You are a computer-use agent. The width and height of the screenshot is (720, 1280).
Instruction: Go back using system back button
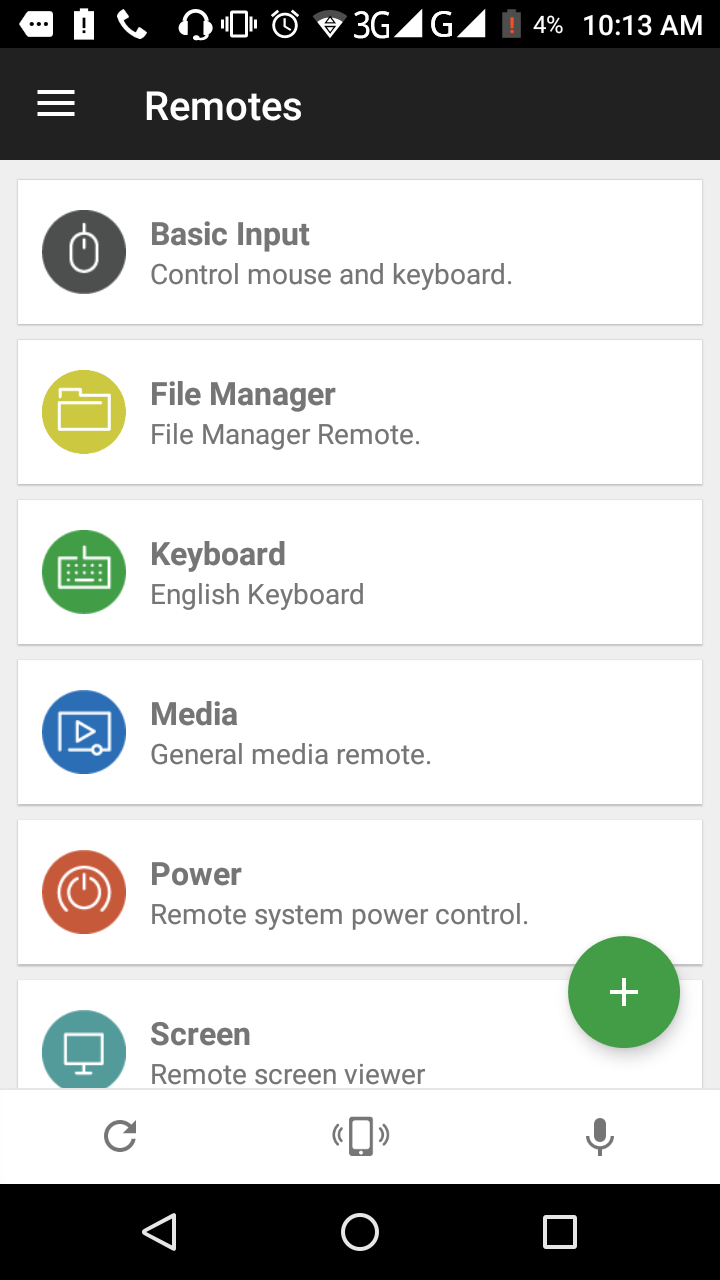160,1232
